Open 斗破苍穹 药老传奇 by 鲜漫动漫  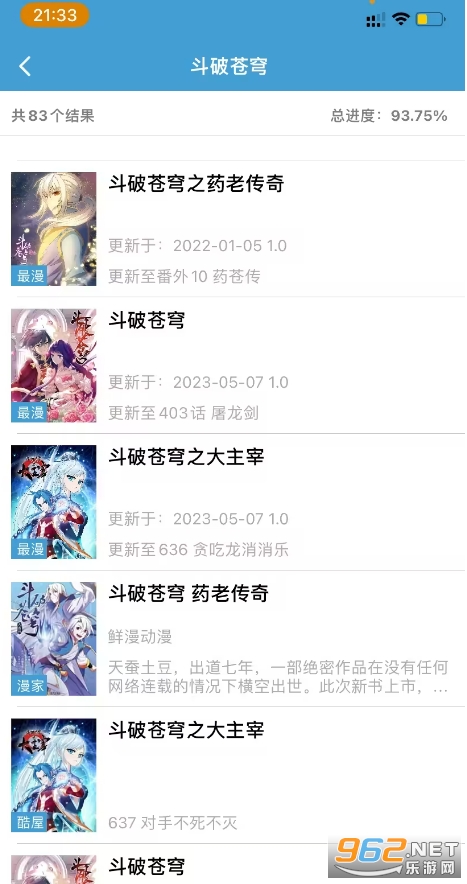[x=234, y=638]
